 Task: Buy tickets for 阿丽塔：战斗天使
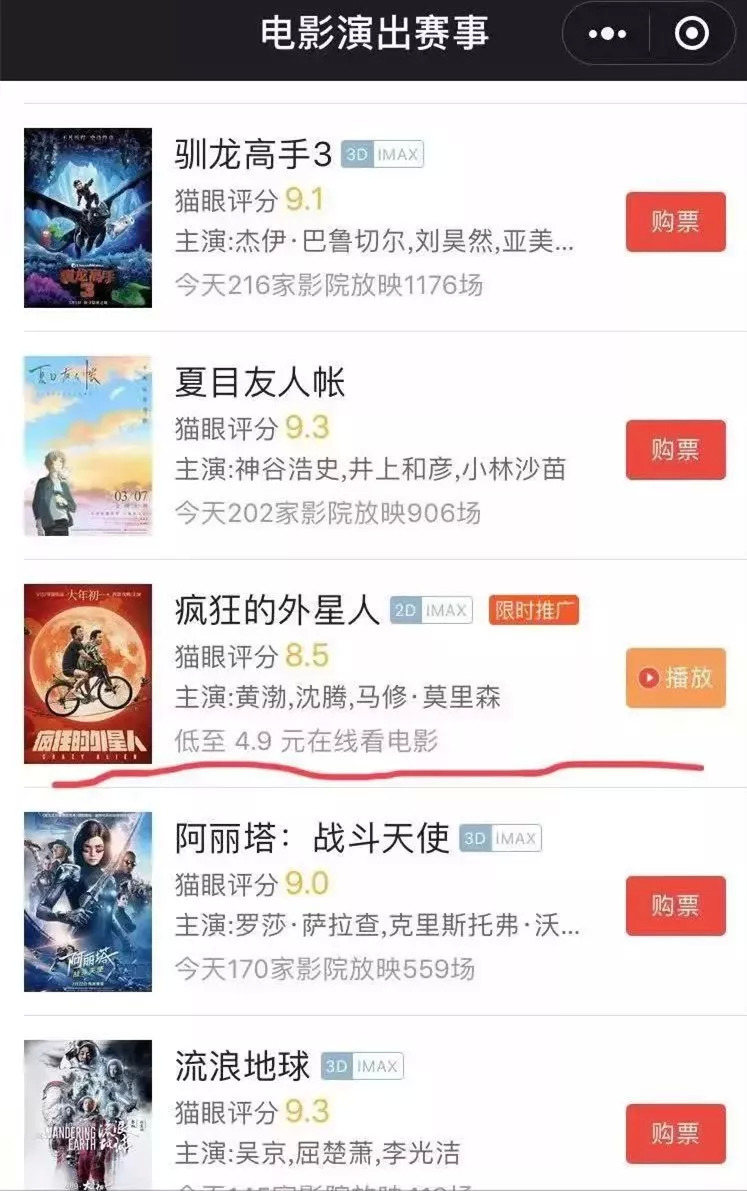[x=675, y=906]
